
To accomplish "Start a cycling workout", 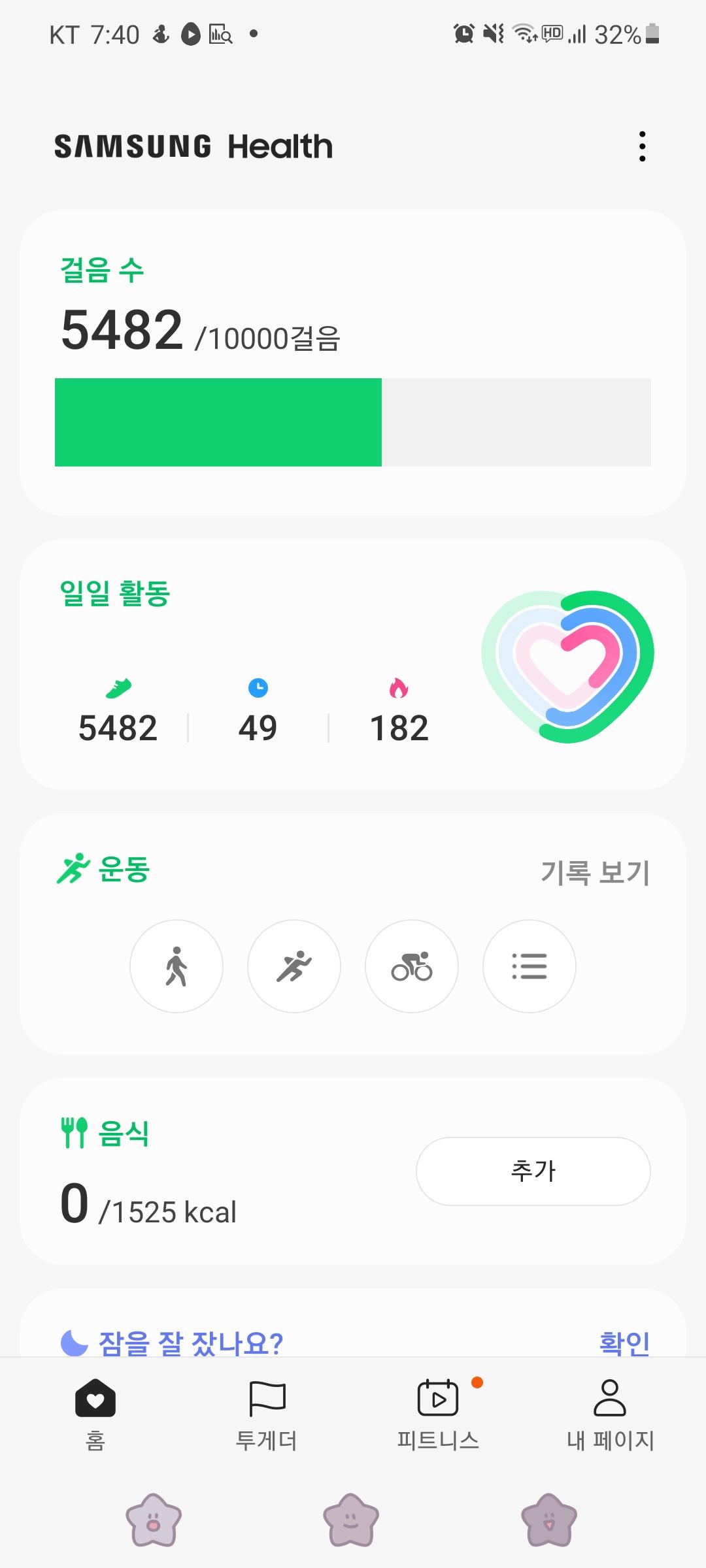I will pos(412,966).
